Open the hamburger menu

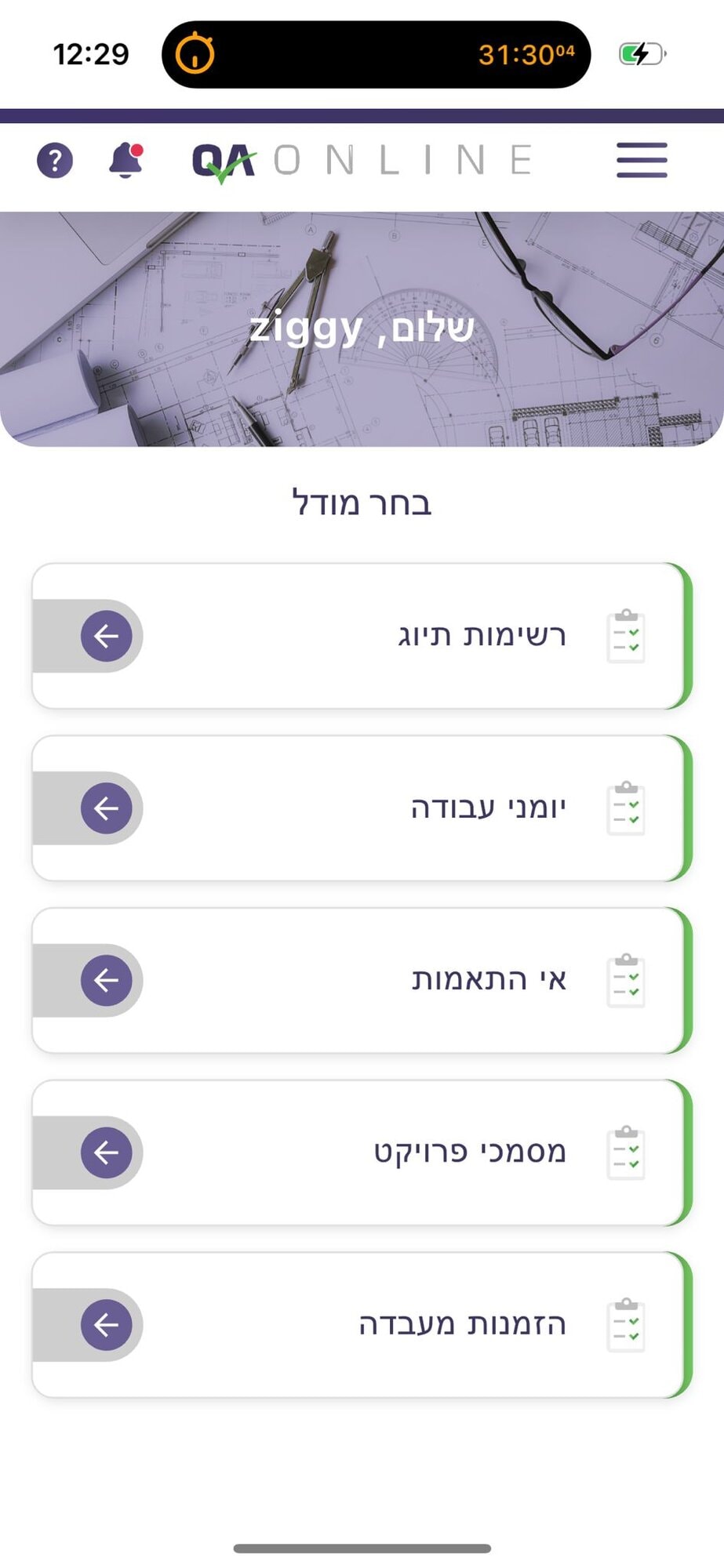point(640,160)
